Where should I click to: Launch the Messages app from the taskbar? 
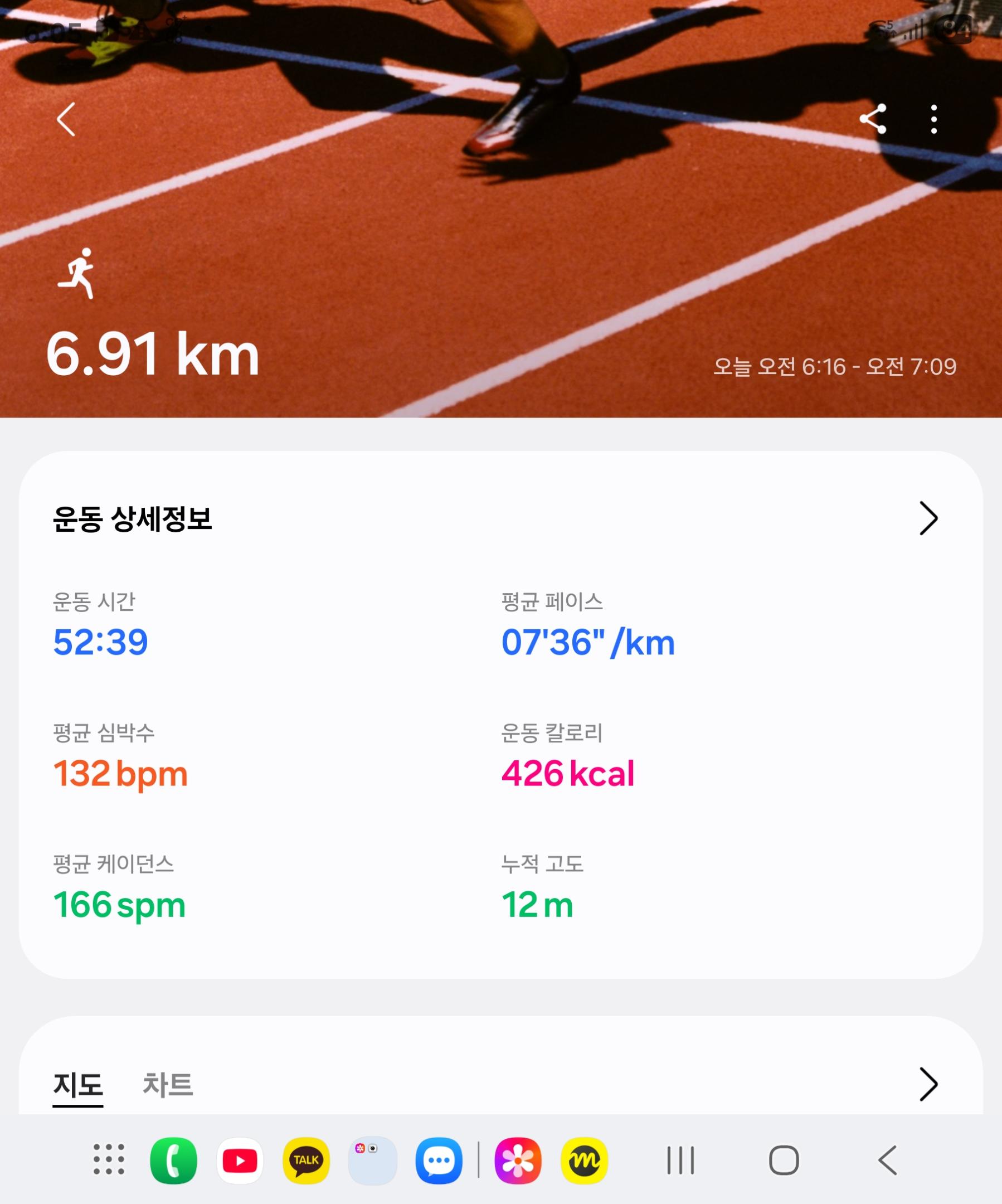439,1161
